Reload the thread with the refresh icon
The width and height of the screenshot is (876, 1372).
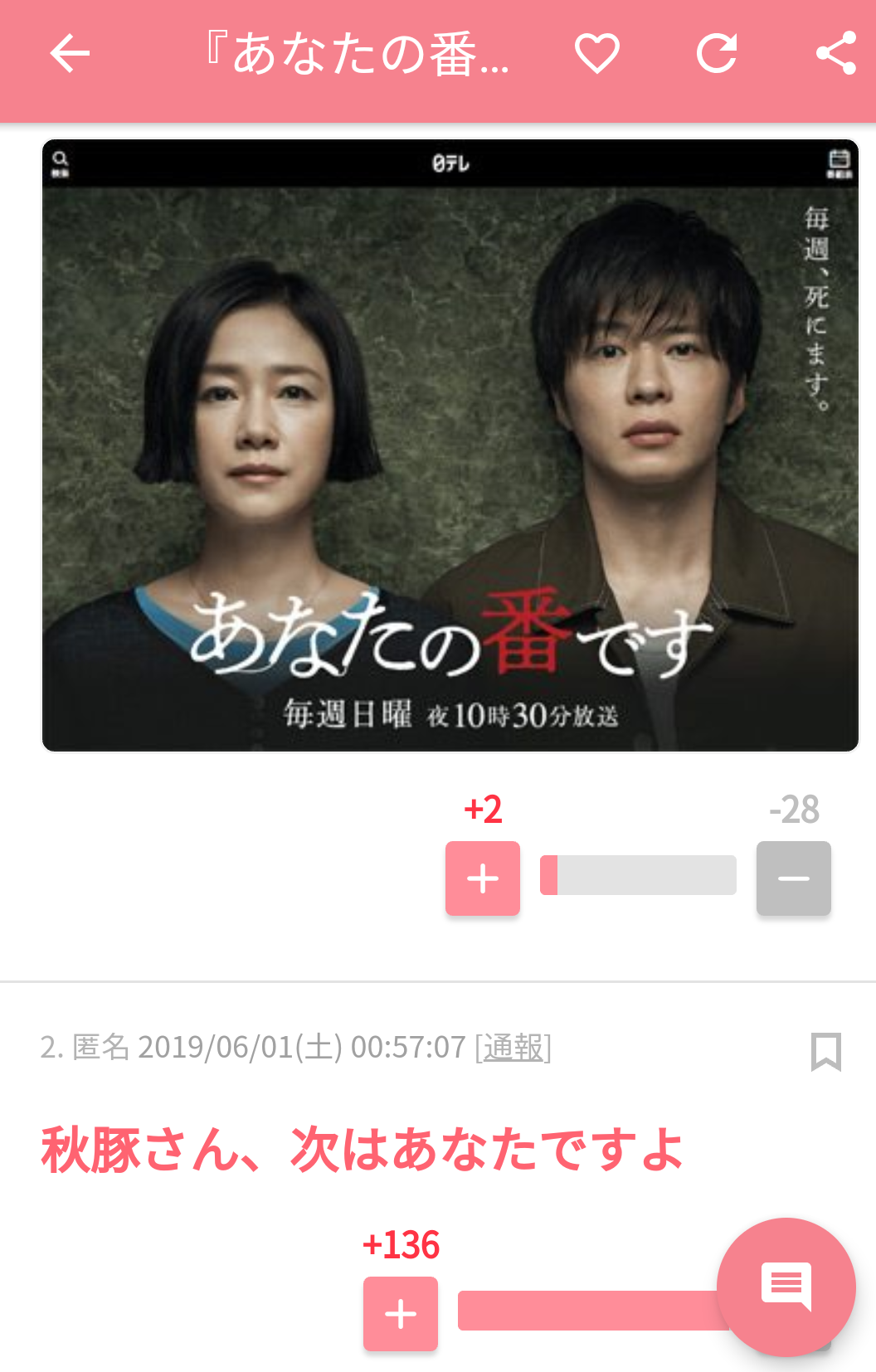point(717,54)
